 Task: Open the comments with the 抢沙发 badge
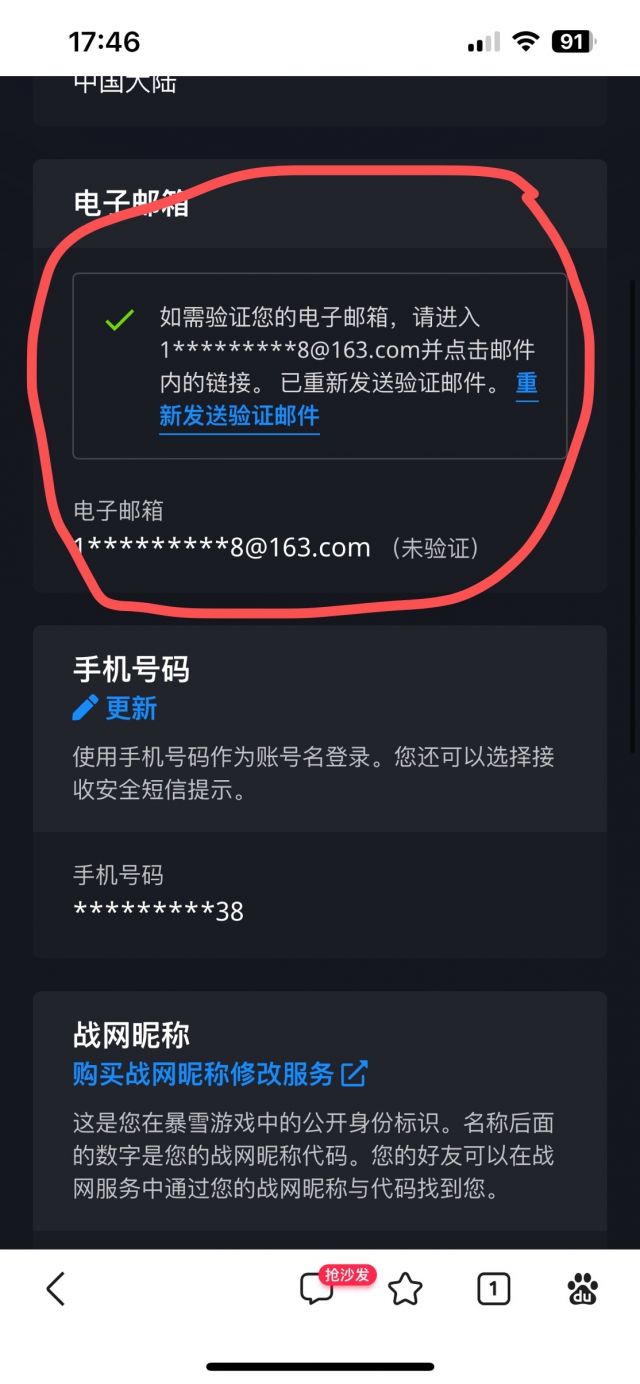(x=318, y=1289)
